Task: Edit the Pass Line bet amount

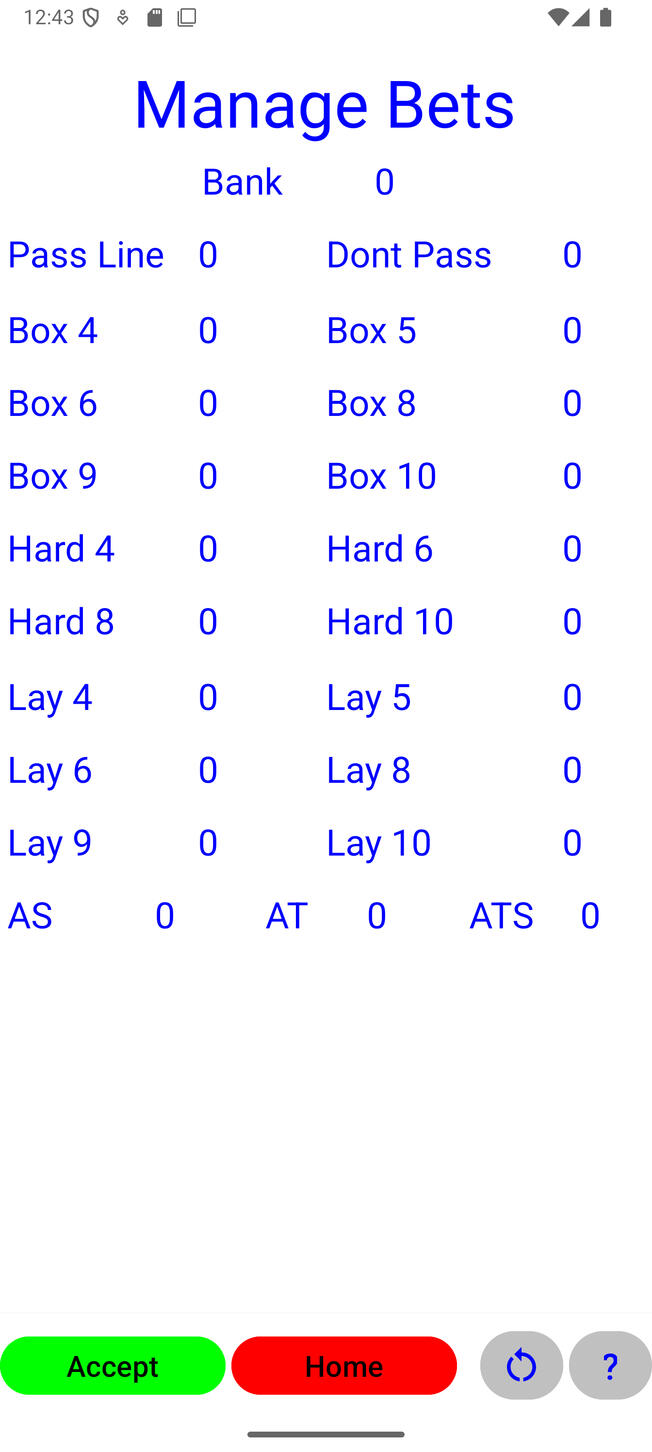Action: click(x=208, y=255)
